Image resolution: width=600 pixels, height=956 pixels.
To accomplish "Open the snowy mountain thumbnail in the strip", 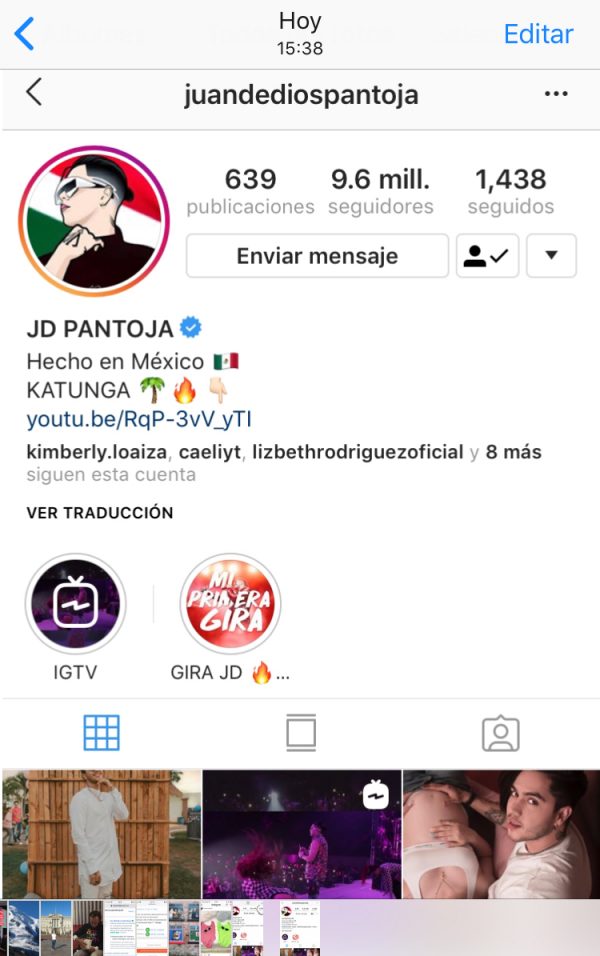I will (23, 928).
